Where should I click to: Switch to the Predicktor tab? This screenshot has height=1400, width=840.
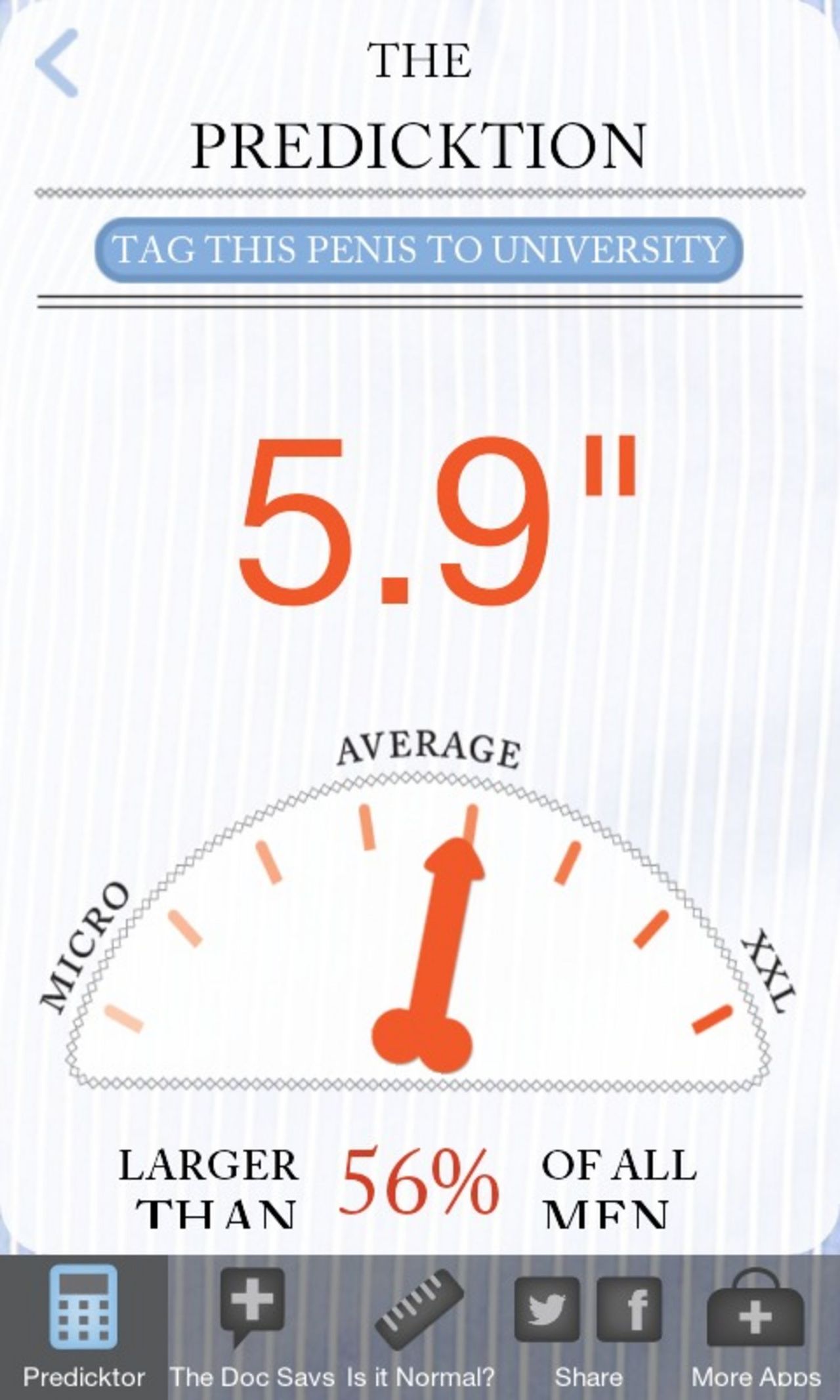(84, 1325)
